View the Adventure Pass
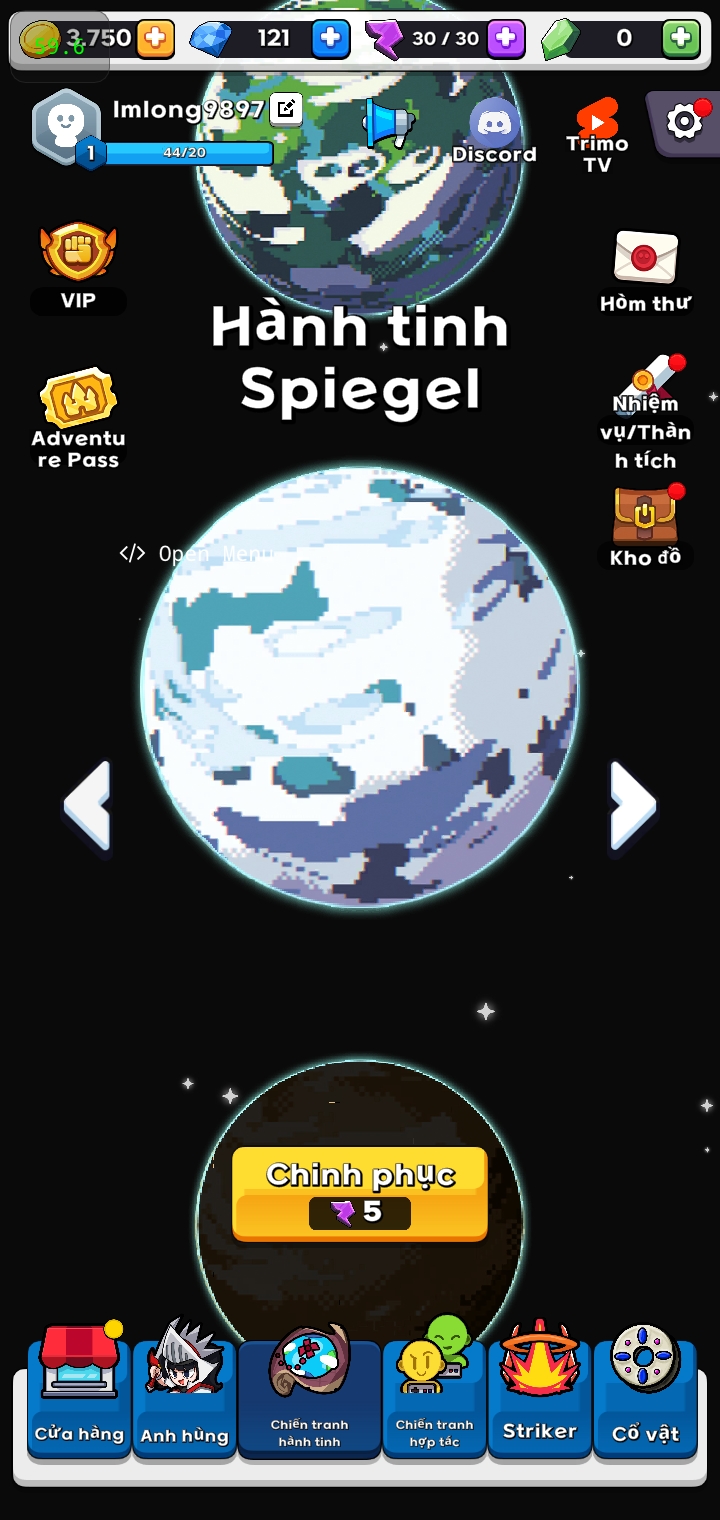This screenshot has width=720, height=1520. 78,418
